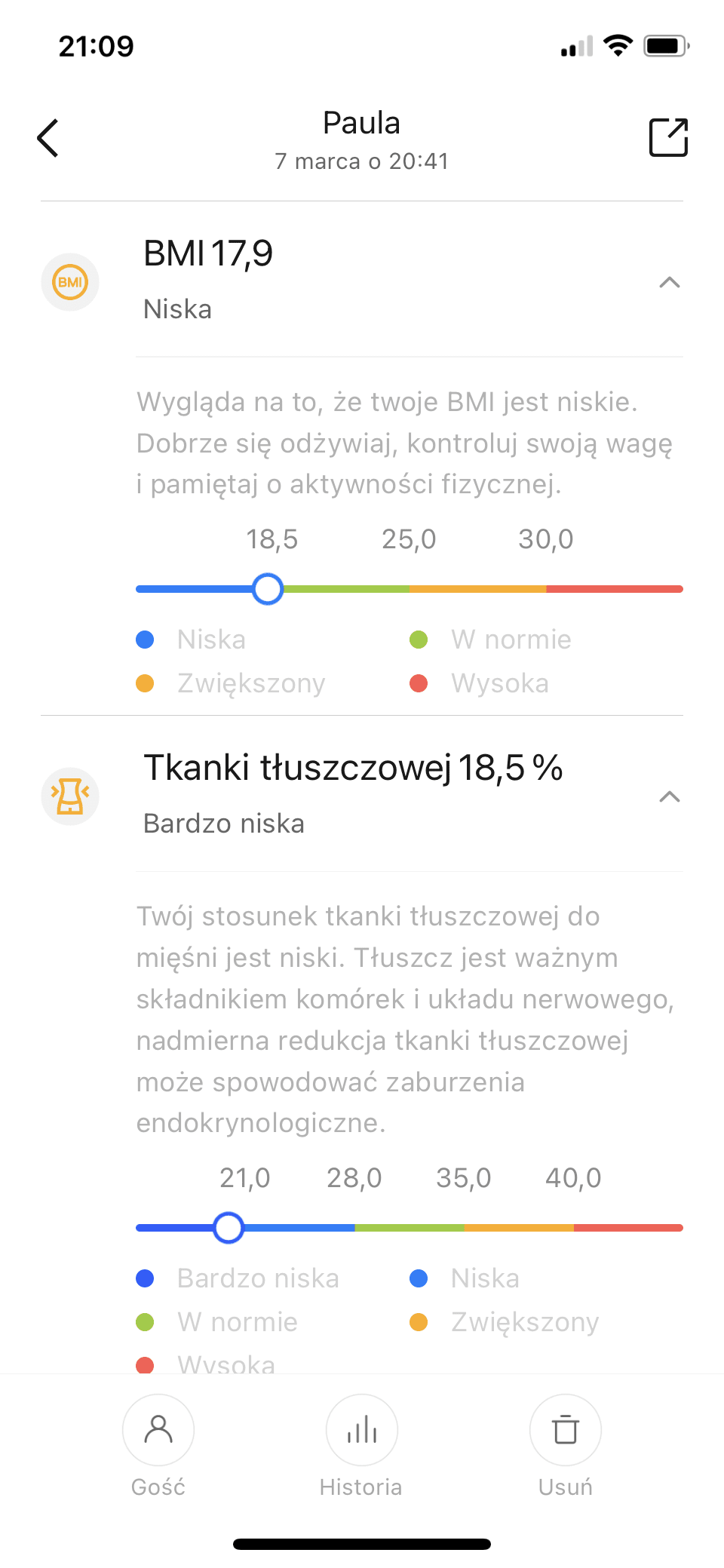Collapse the Tkanki tłuszczowej section
The image size is (724, 1568).
(x=669, y=797)
